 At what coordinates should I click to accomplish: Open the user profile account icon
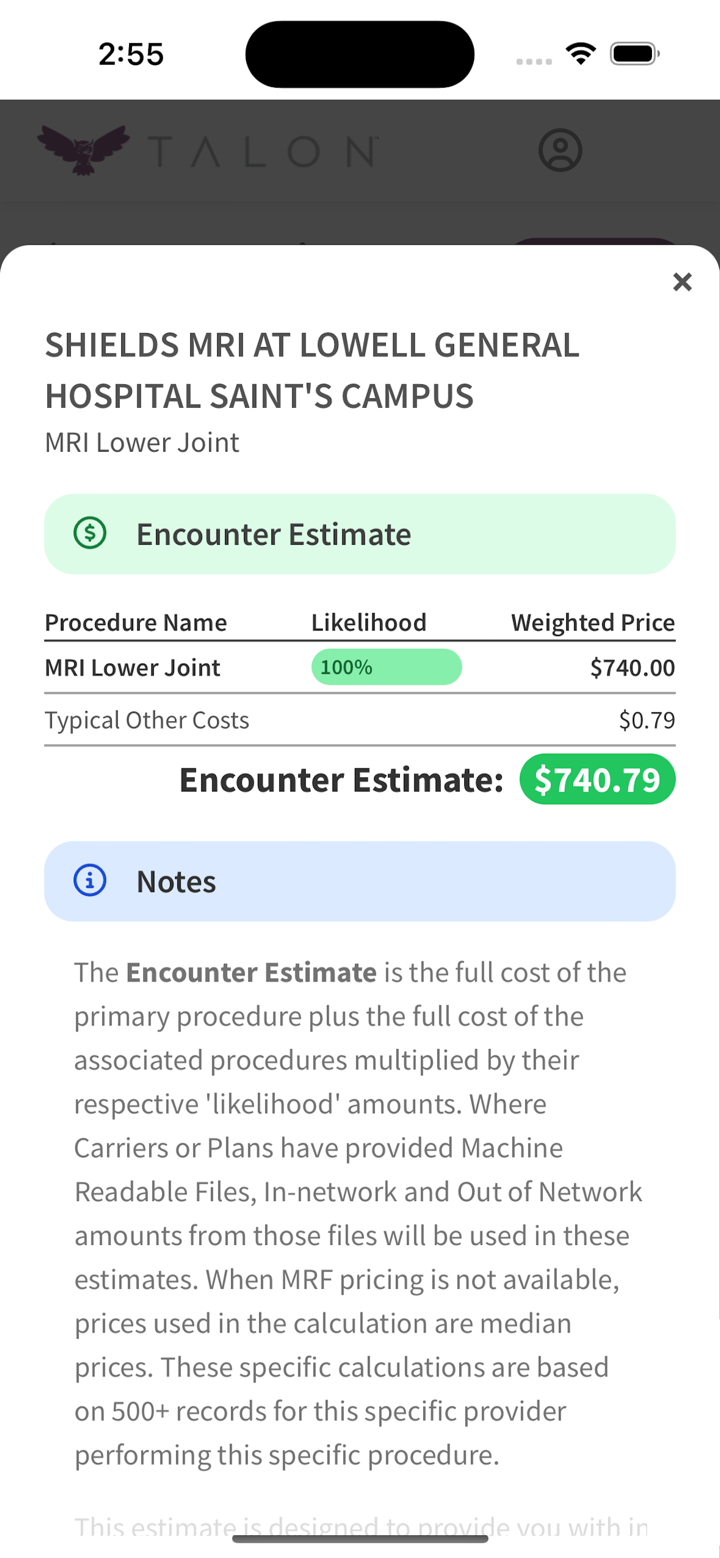coord(560,150)
